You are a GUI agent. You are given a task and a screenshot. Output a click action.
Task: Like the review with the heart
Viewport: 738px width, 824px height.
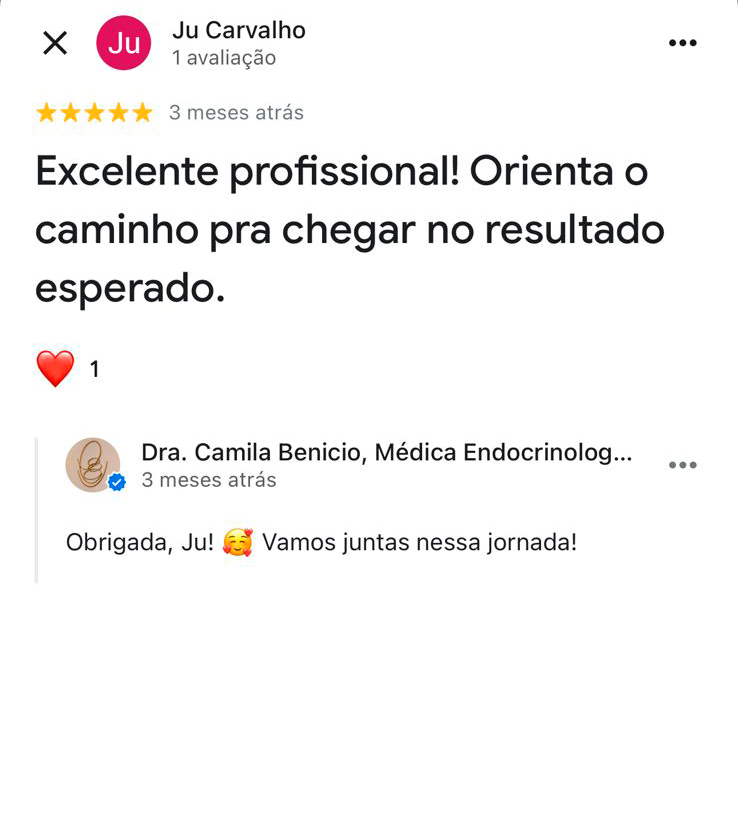(x=56, y=369)
